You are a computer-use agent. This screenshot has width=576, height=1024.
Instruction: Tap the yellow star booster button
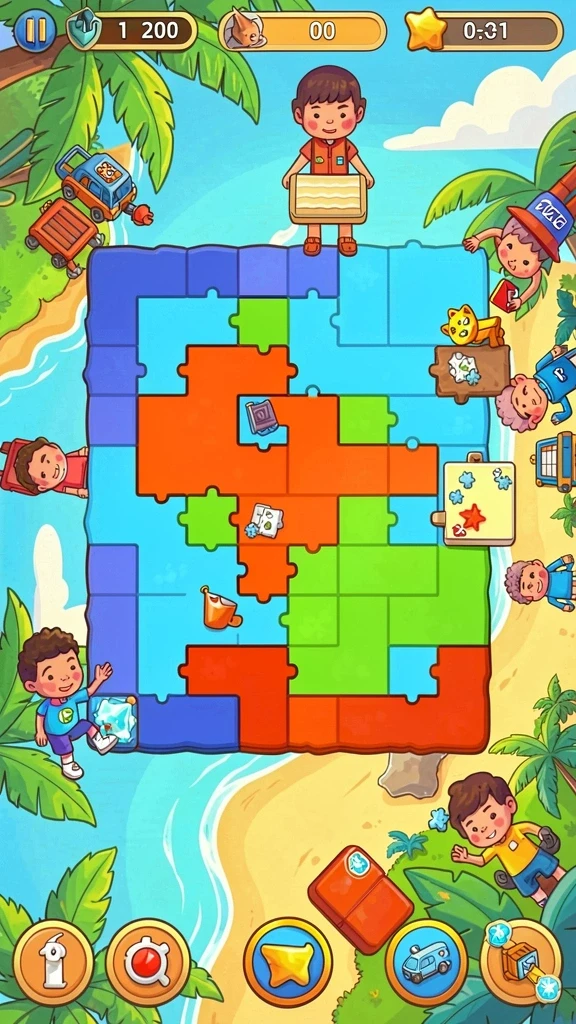[288, 962]
